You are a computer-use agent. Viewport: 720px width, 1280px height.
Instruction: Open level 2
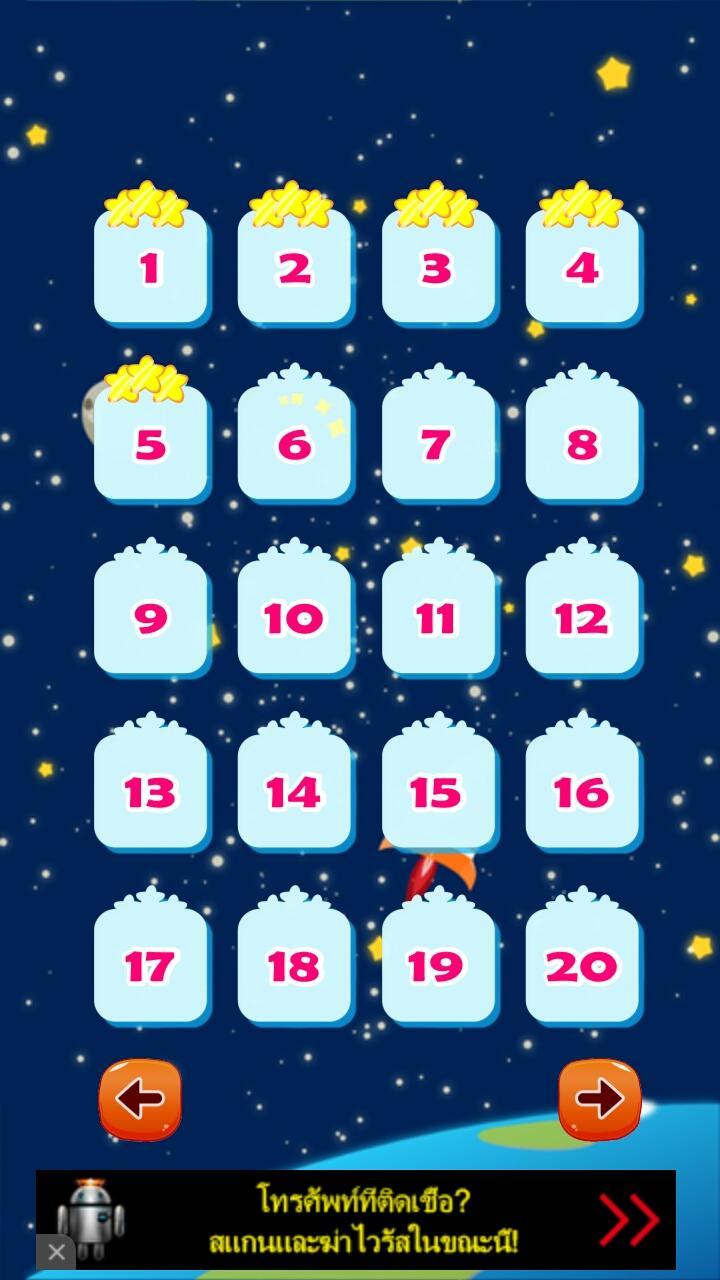click(294, 268)
